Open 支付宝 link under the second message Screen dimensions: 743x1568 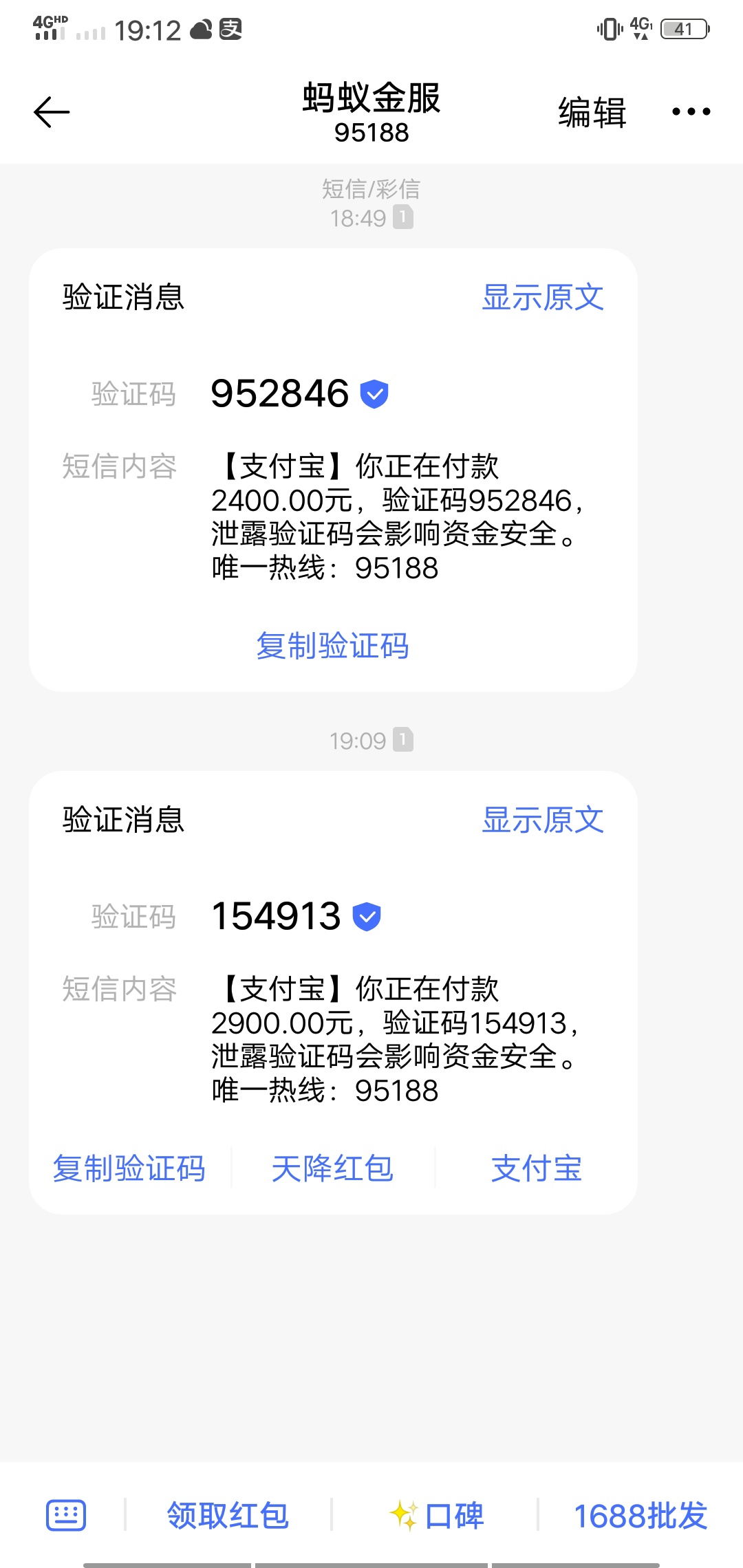pyautogui.click(x=537, y=1168)
